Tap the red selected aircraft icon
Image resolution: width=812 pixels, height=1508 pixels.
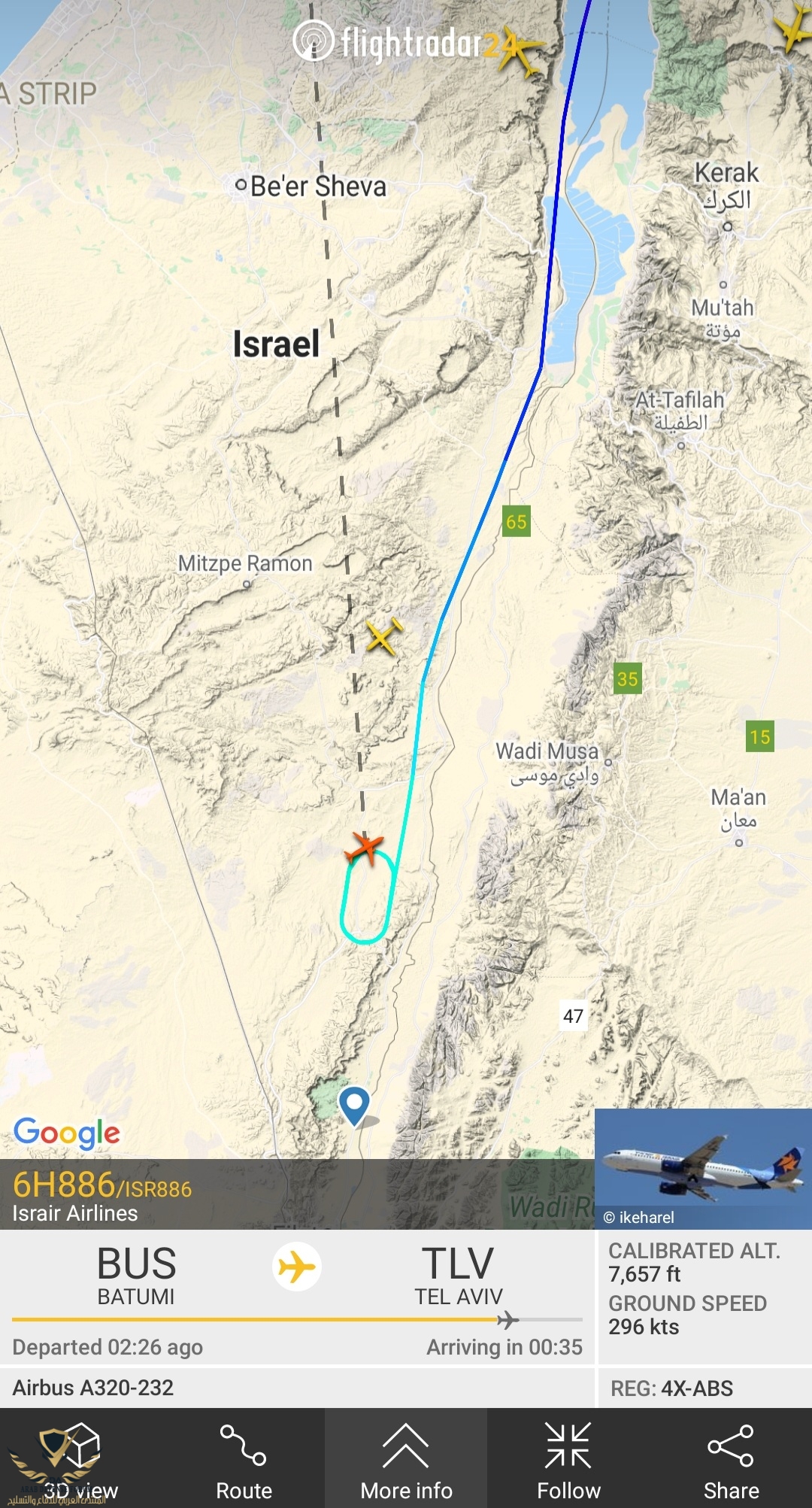click(365, 848)
